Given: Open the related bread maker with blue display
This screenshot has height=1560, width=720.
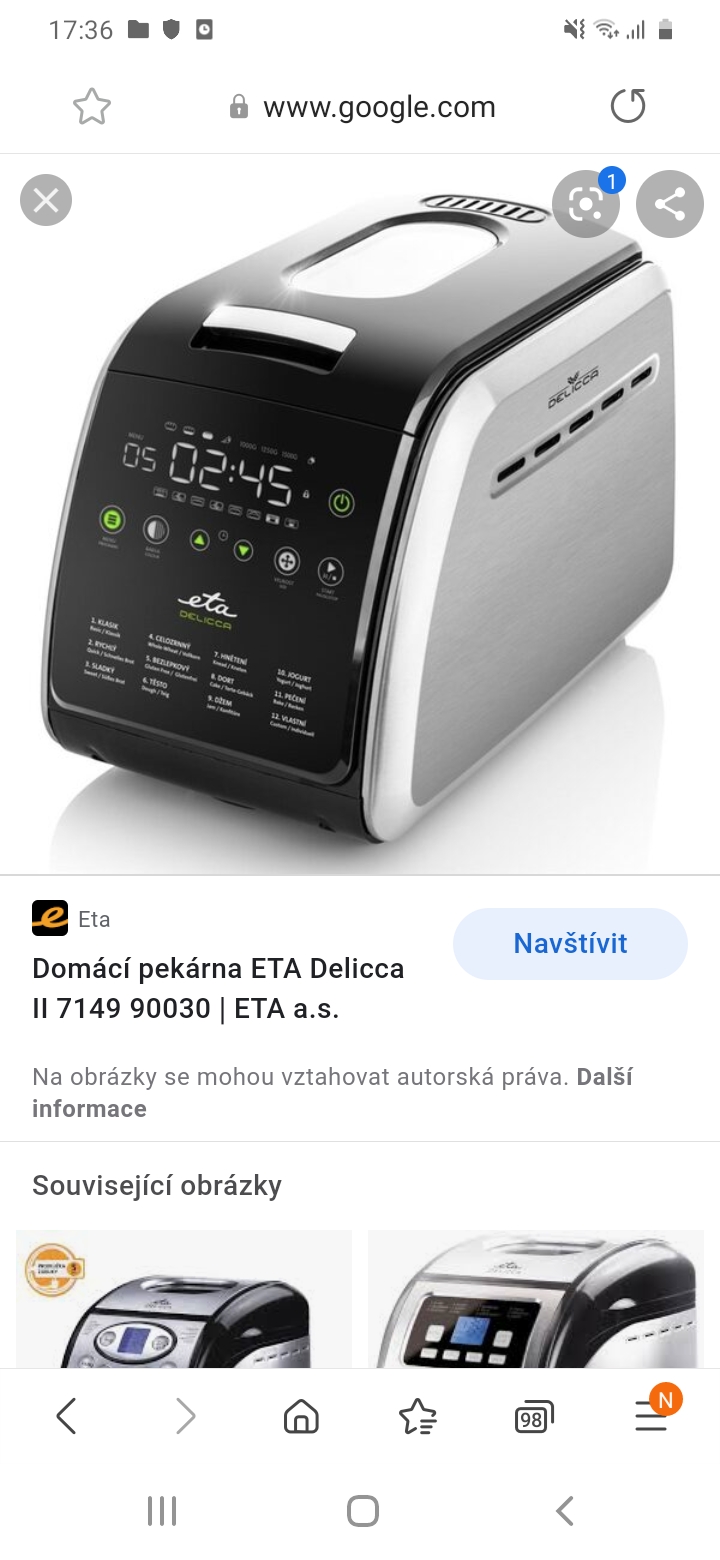Looking at the screenshot, I should click(536, 1299).
